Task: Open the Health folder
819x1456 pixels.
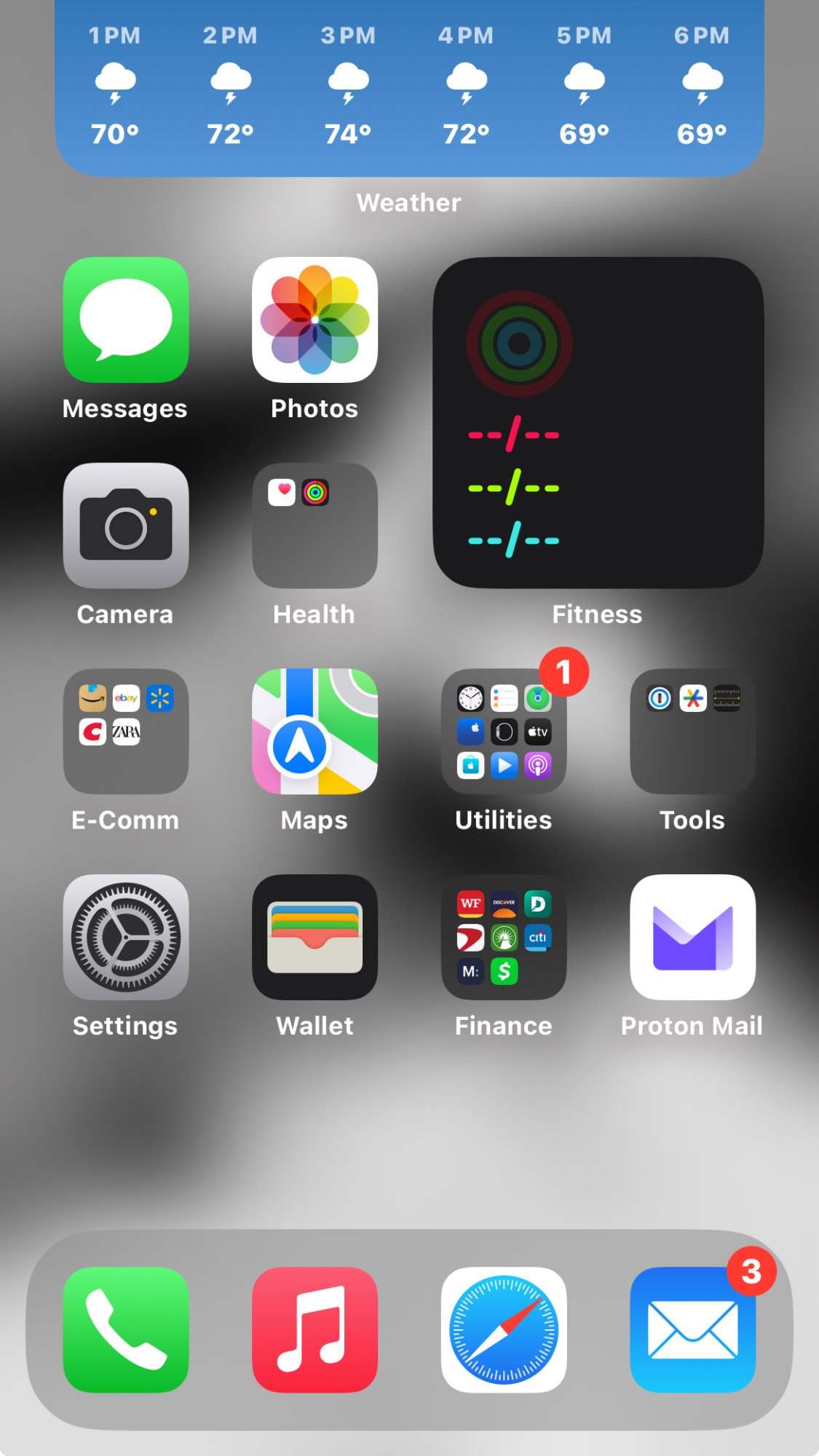Action: [314, 526]
